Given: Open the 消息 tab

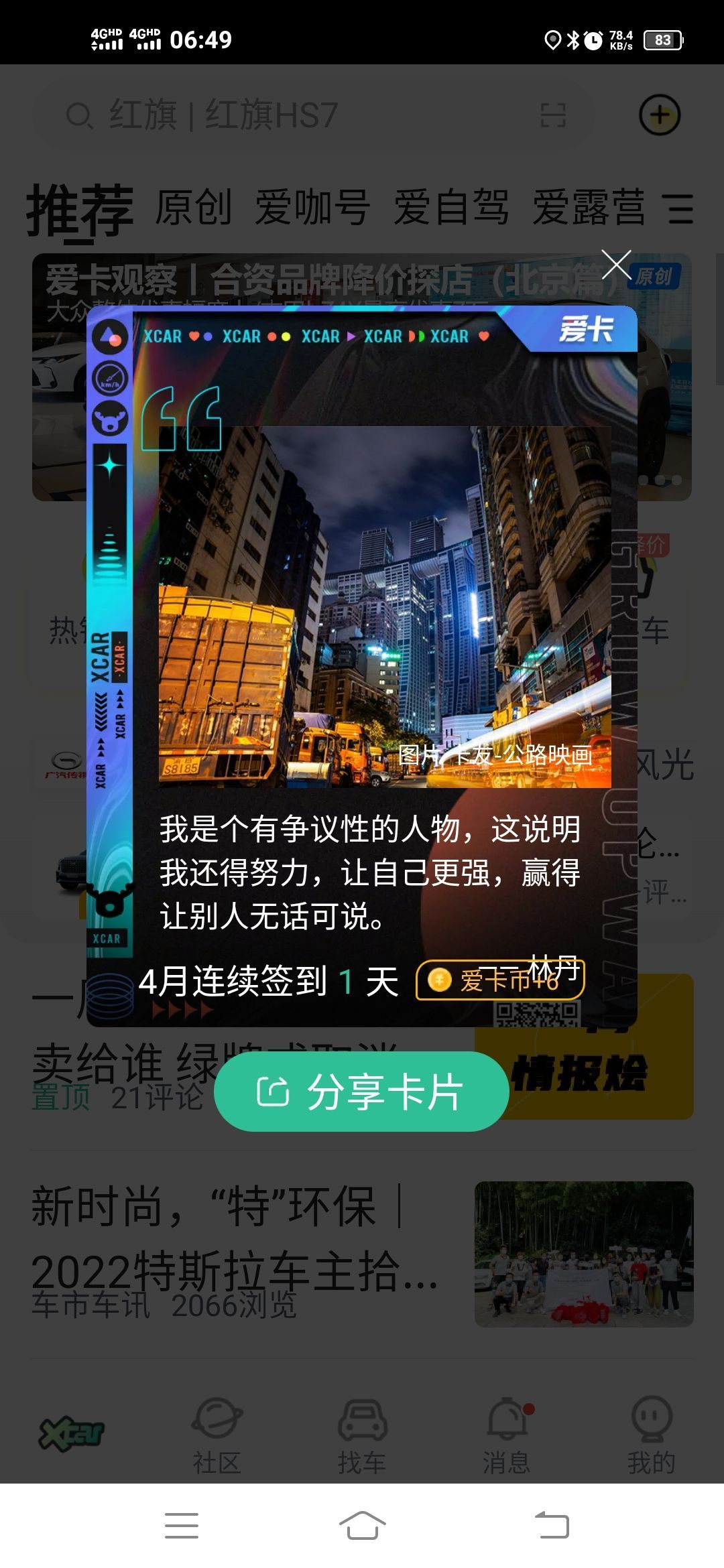Looking at the screenshot, I should (x=507, y=1435).
